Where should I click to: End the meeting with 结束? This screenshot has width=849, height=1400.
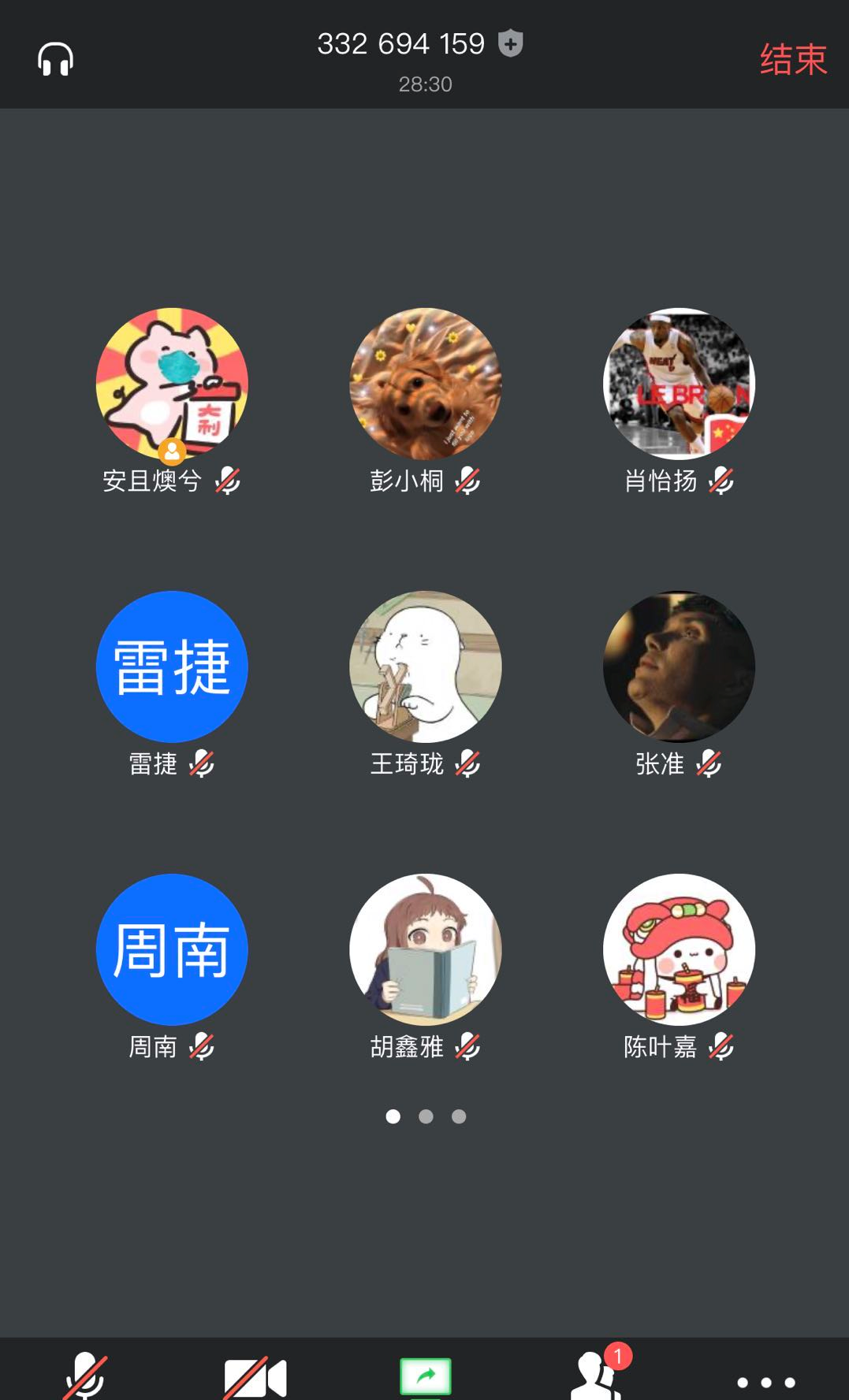coord(792,60)
